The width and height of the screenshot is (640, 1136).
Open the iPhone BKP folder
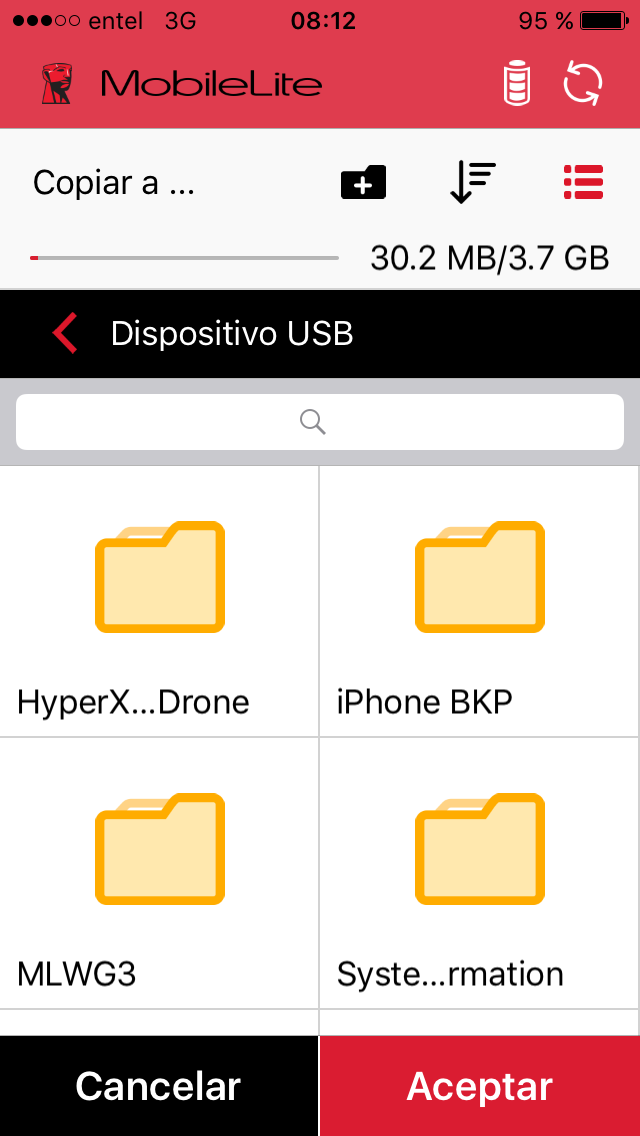coord(479,601)
